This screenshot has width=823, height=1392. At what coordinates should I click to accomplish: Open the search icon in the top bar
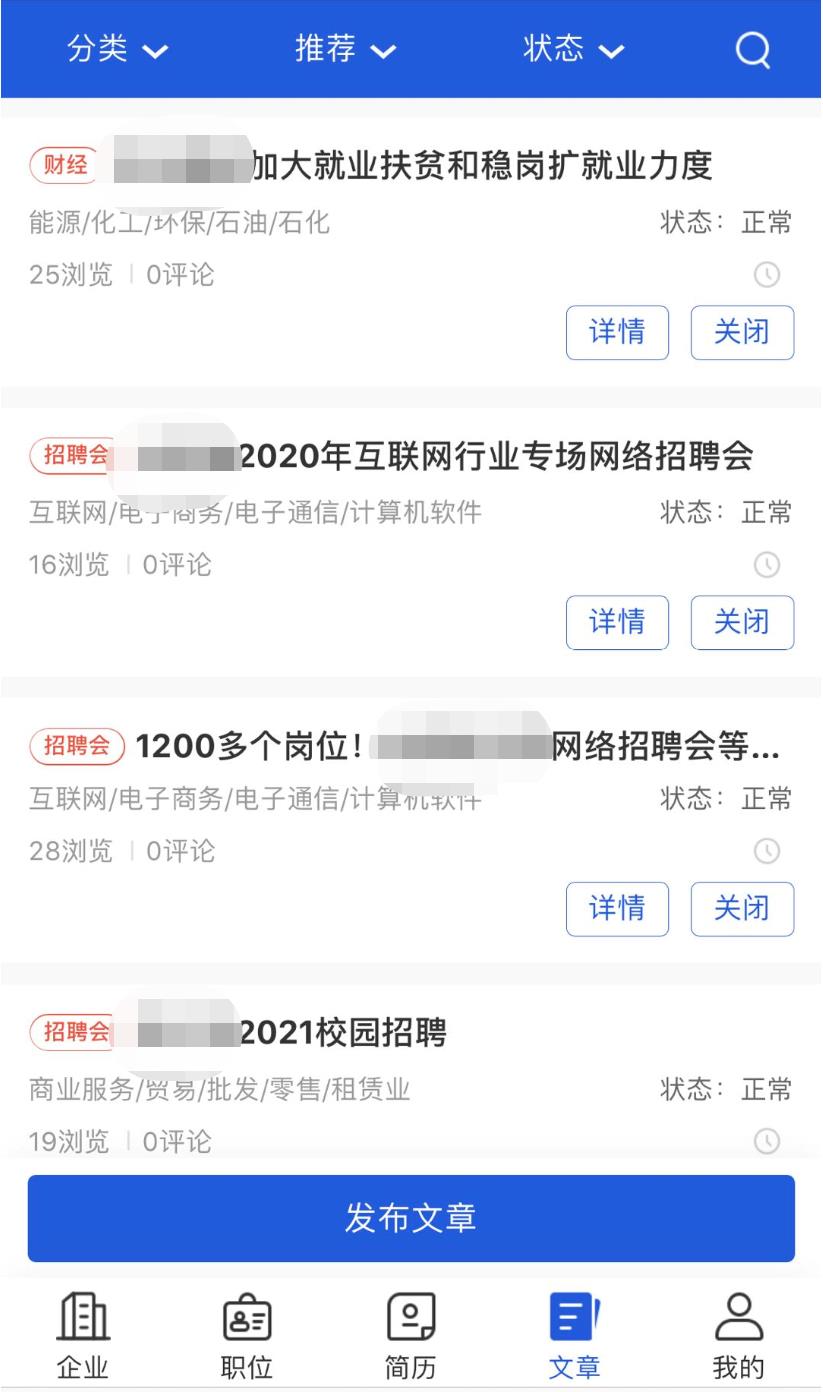(752, 50)
